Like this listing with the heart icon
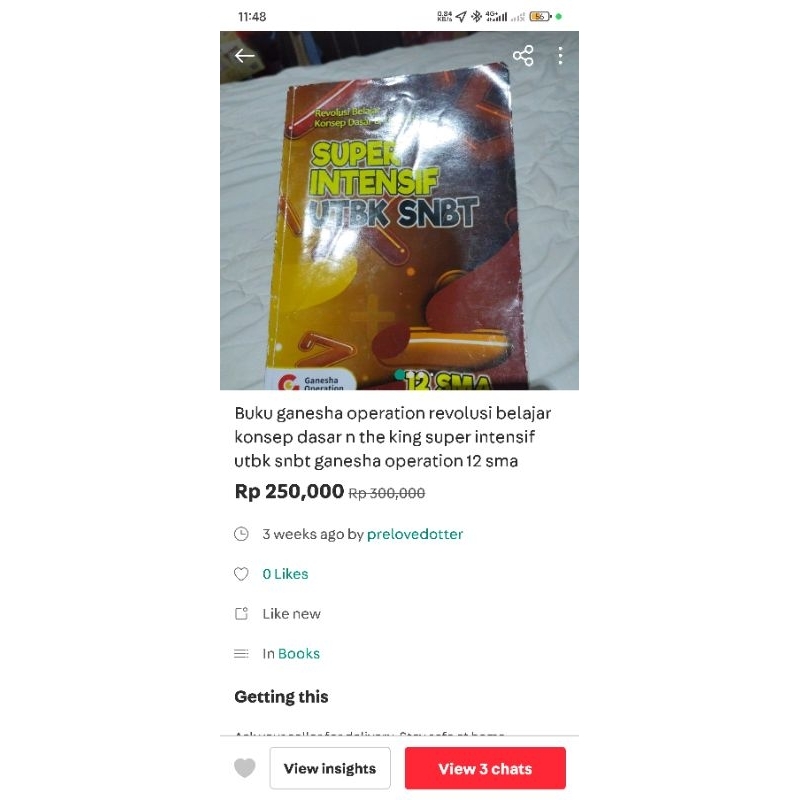Viewport: 800px width, 800px height. coord(245,768)
